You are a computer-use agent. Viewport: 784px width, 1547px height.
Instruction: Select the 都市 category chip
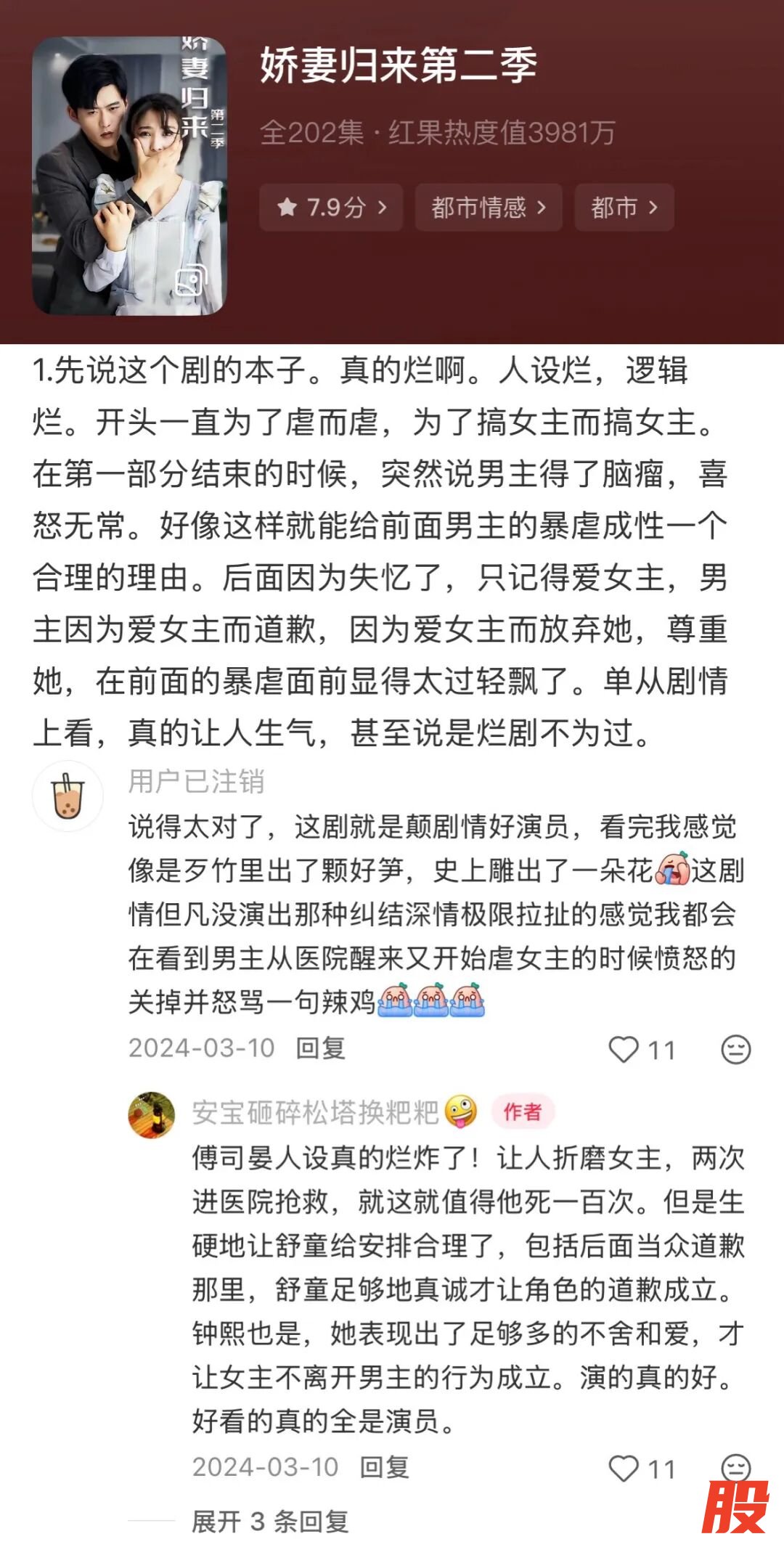point(624,208)
